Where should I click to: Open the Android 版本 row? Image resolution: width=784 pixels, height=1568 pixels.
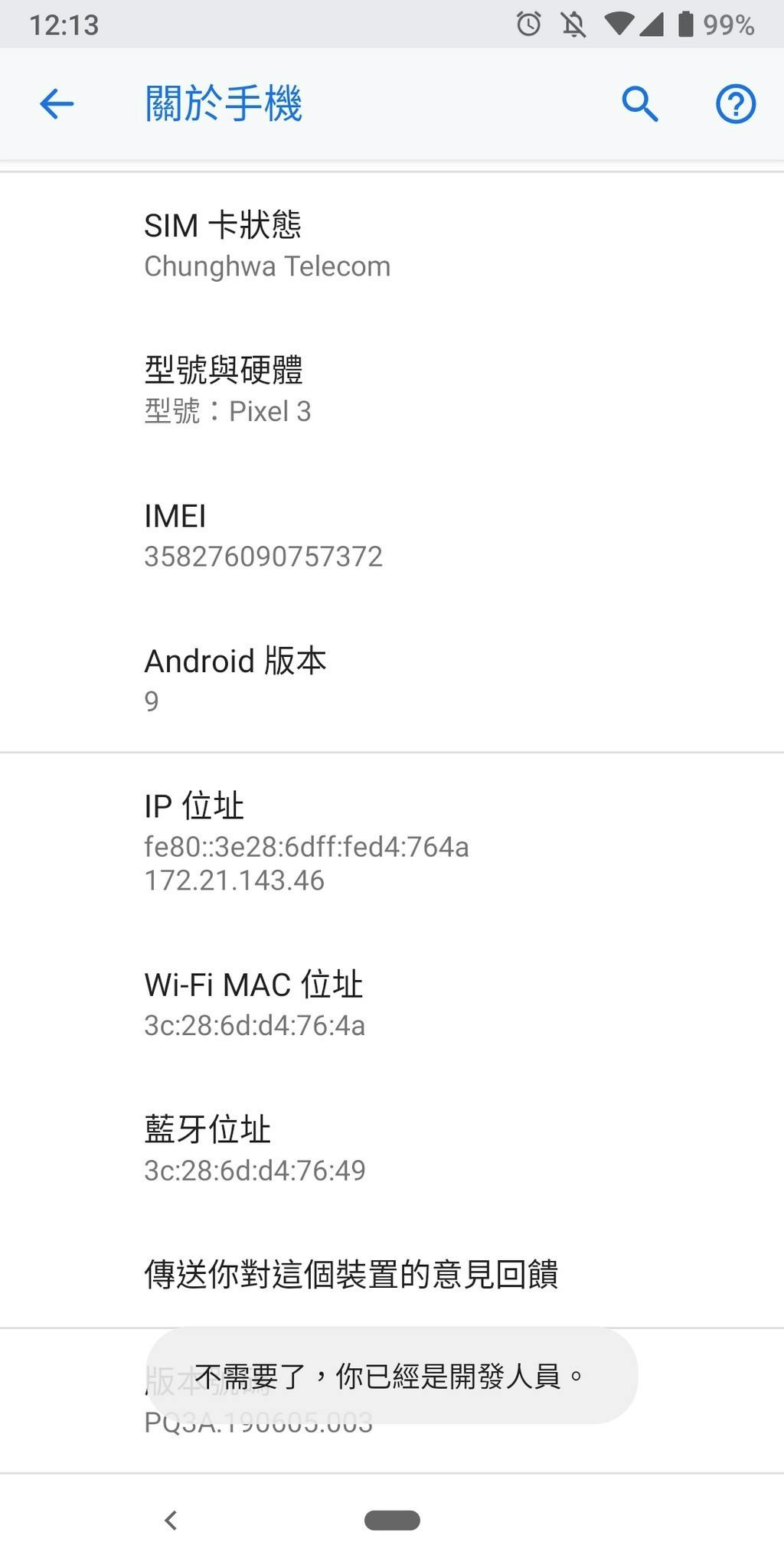(x=392, y=679)
